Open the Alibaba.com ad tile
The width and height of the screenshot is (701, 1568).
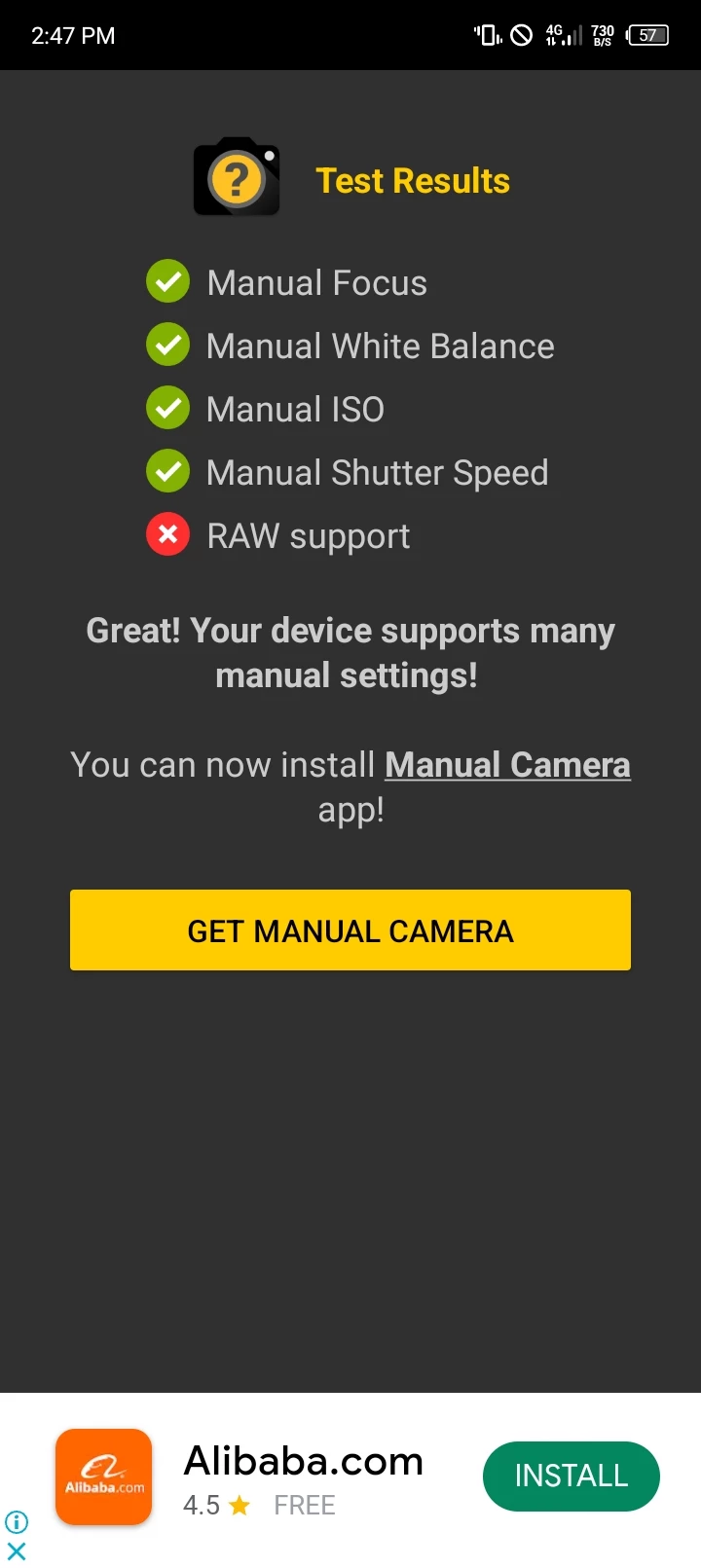tap(104, 1476)
